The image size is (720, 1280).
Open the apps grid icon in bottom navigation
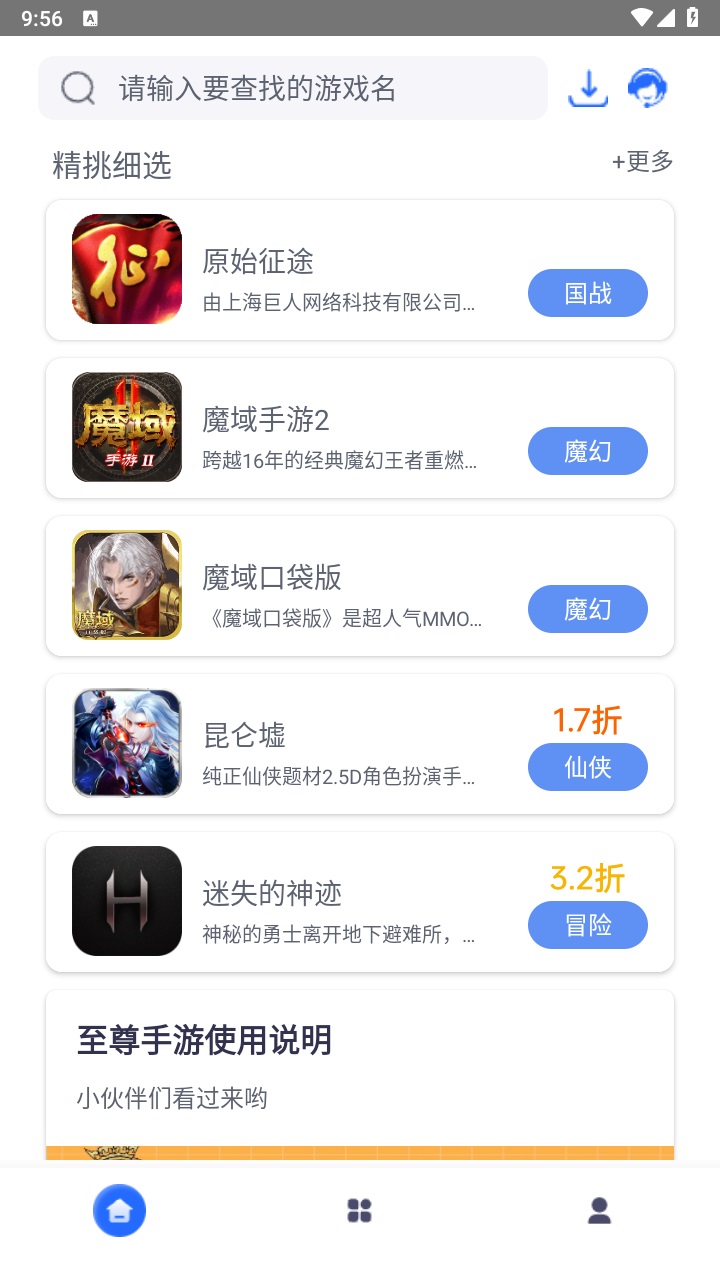tap(359, 1210)
